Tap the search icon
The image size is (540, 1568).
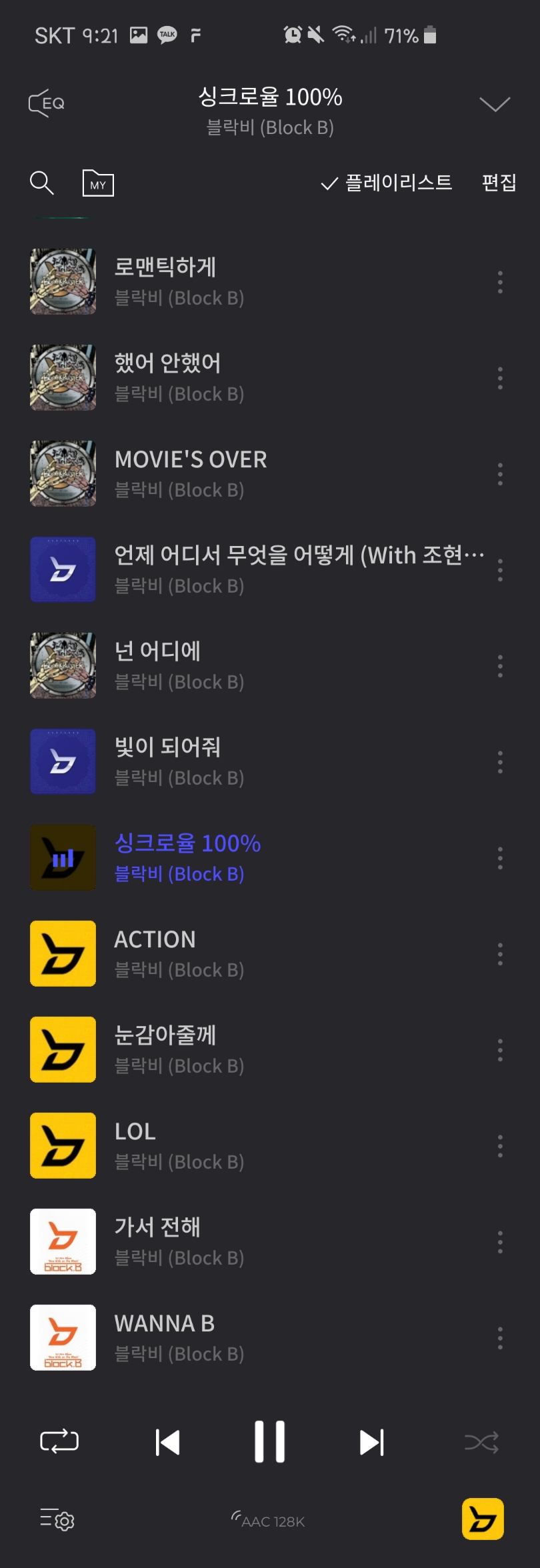pyautogui.click(x=41, y=183)
